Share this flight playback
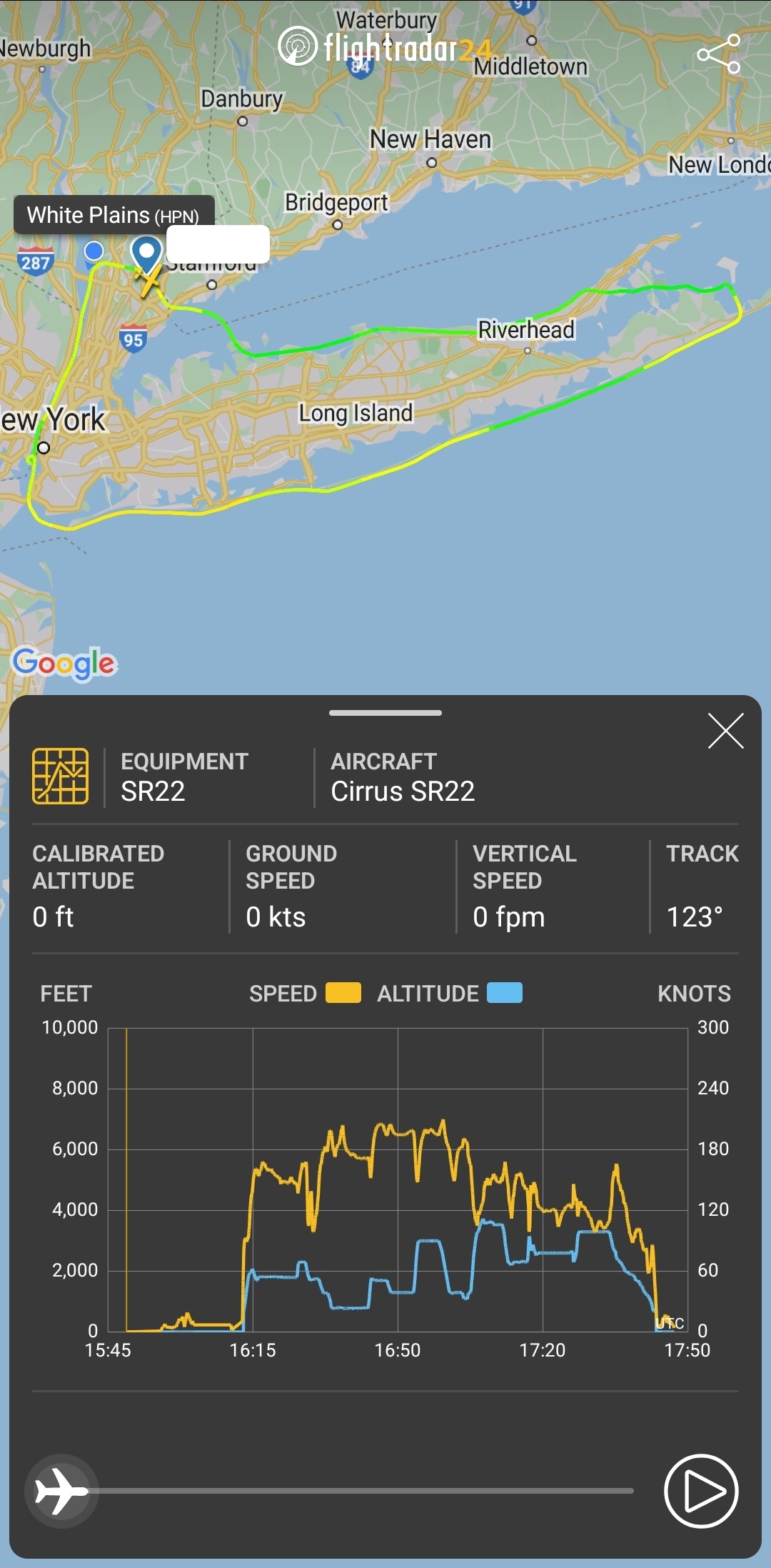Viewport: 771px width, 1568px height. point(718,54)
